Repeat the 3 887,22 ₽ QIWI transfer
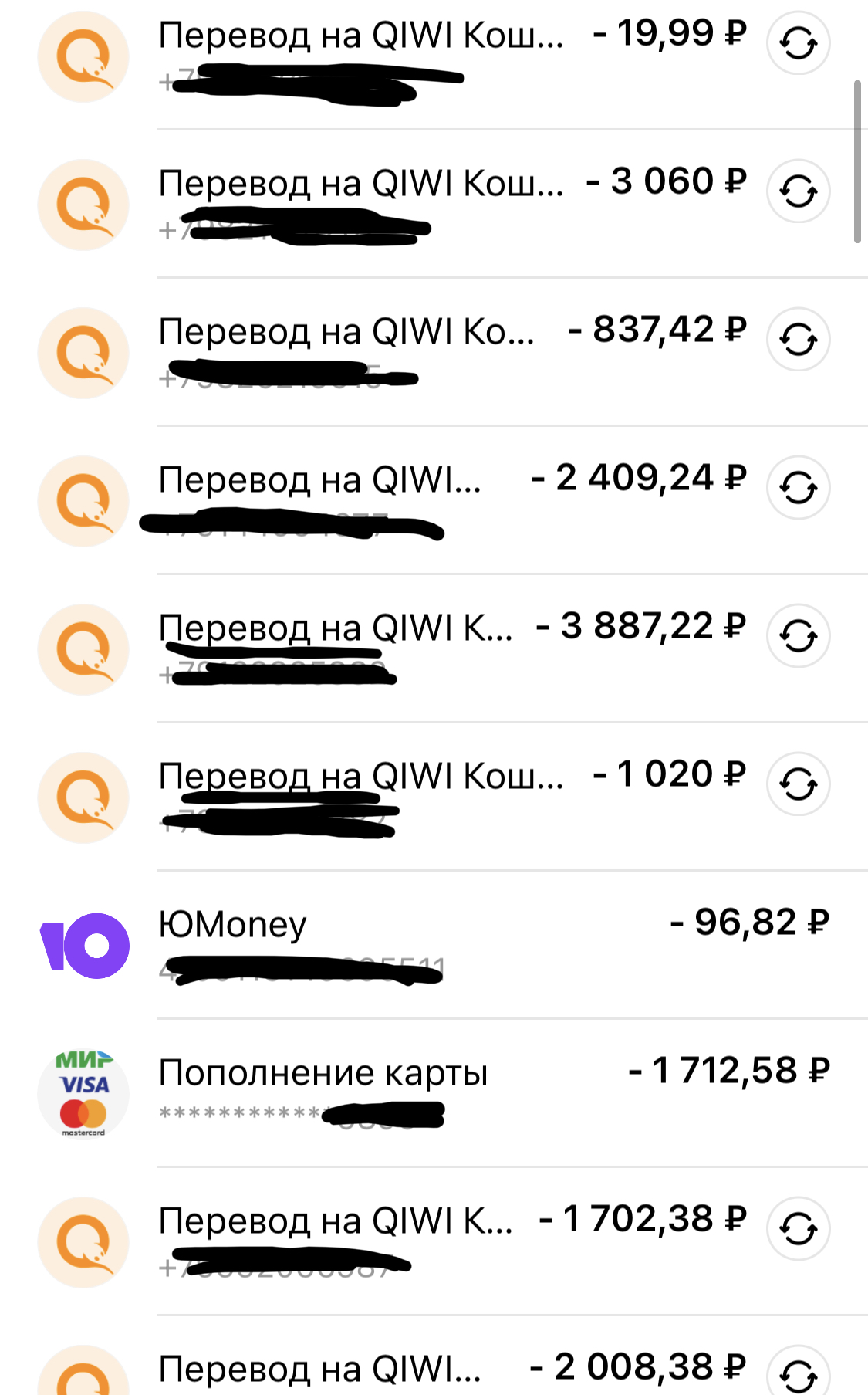This screenshot has width=868, height=1395. click(798, 636)
